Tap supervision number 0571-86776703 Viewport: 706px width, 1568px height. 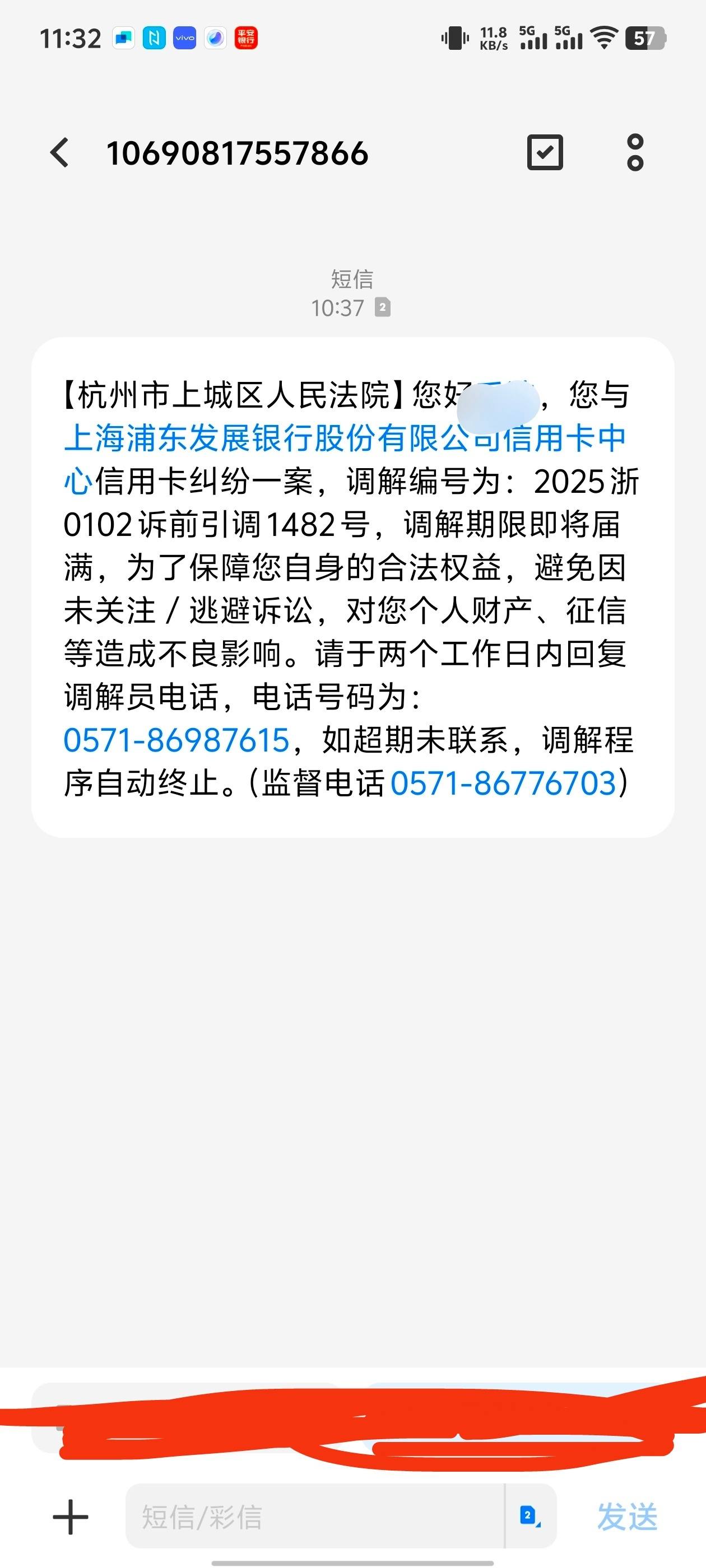[503, 783]
